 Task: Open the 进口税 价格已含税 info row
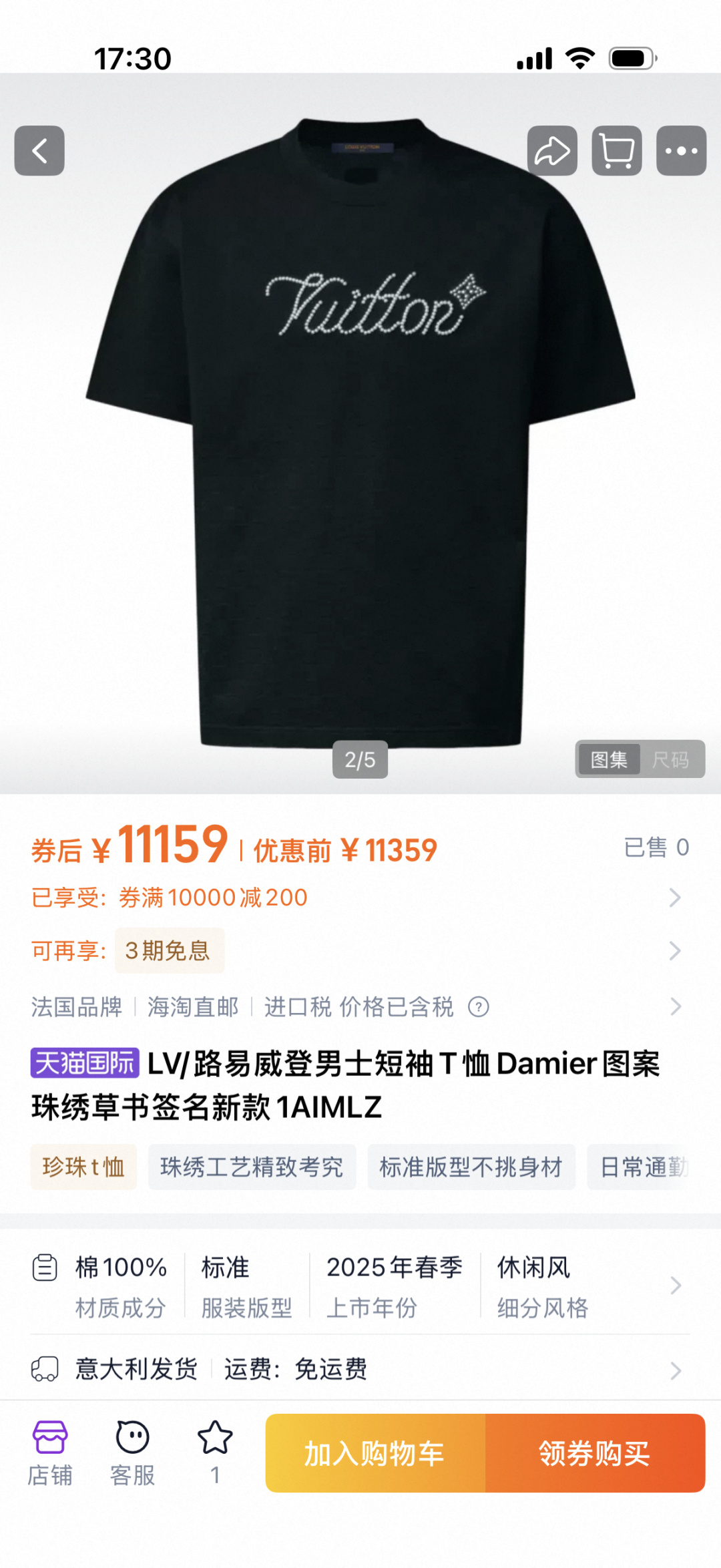(357, 1007)
